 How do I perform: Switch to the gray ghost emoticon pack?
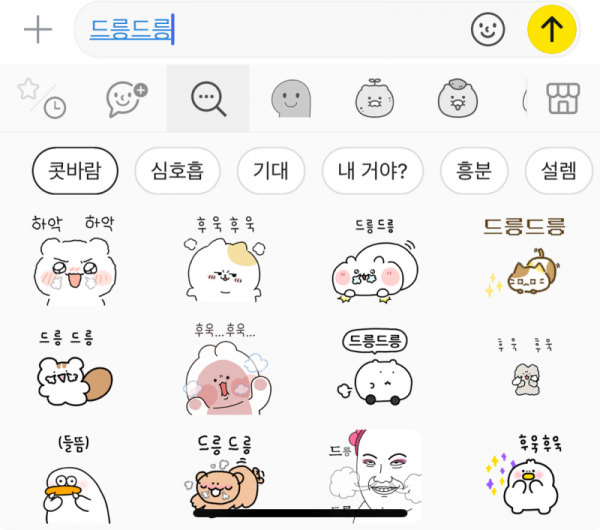[291, 98]
